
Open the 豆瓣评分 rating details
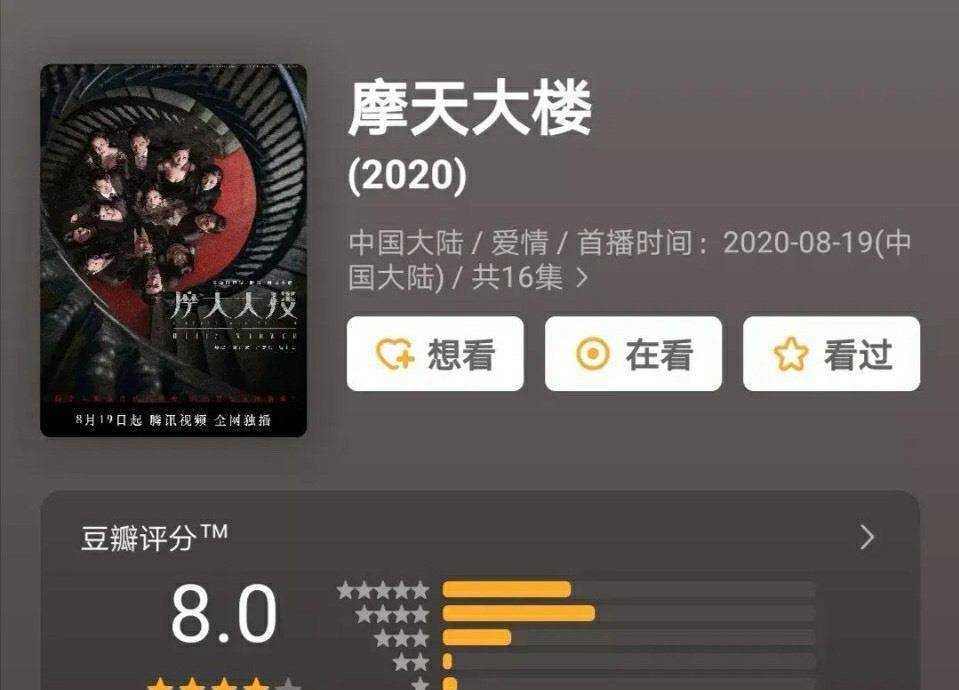[x=866, y=538]
